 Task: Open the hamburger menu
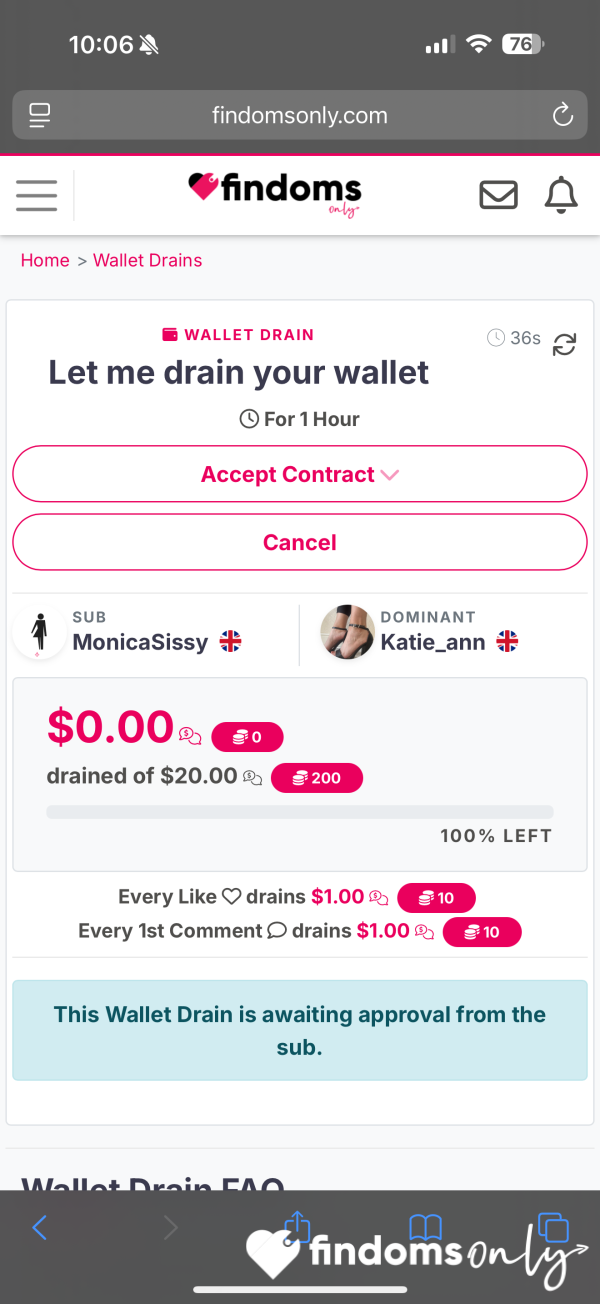(36, 195)
